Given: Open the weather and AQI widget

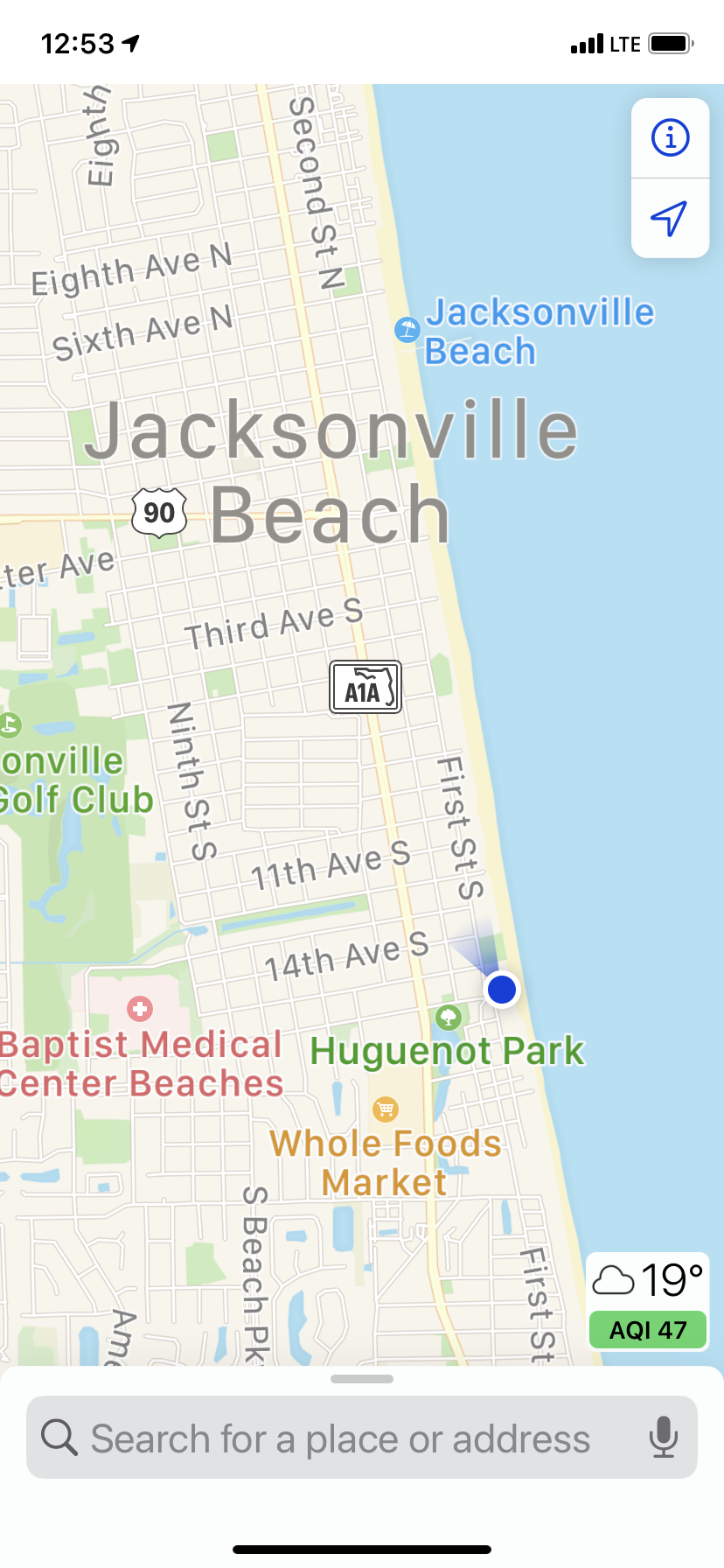Looking at the screenshot, I should click(647, 1301).
